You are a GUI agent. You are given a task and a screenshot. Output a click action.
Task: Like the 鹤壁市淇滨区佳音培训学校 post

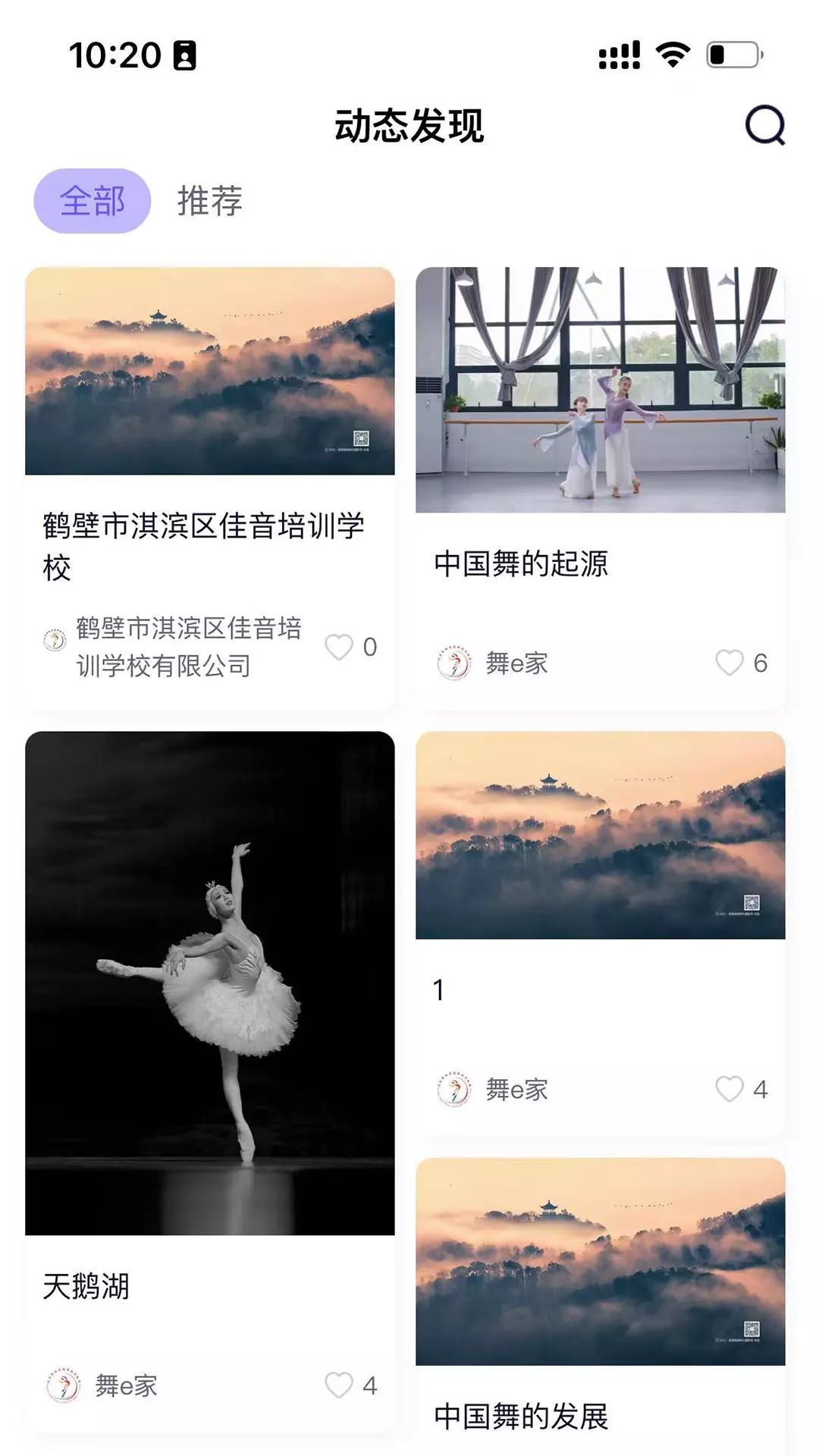coord(339,647)
